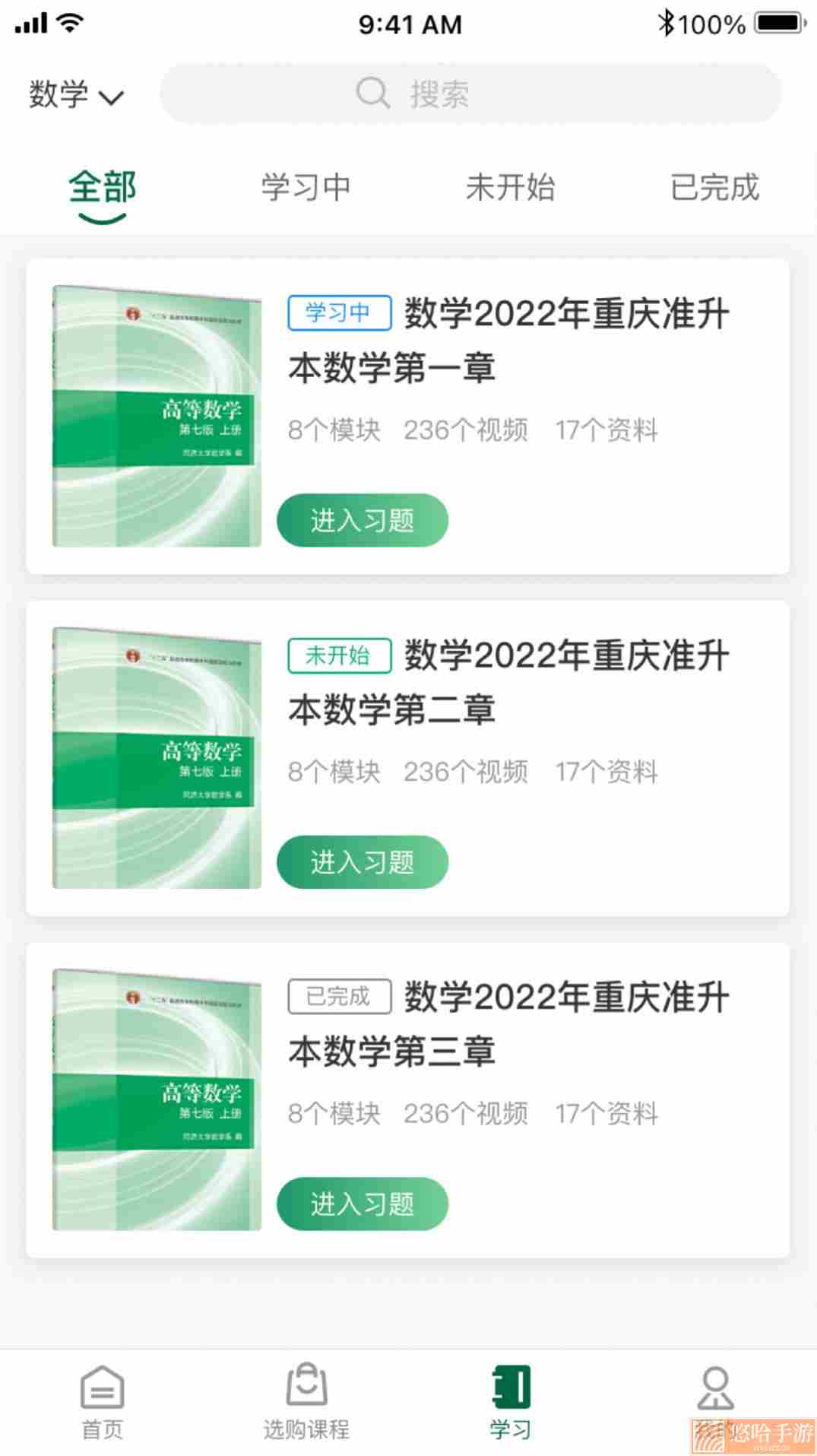Switch to the 未开始 tab
The image size is (817, 1456).
pyautogui.click(x=510, y=187)
